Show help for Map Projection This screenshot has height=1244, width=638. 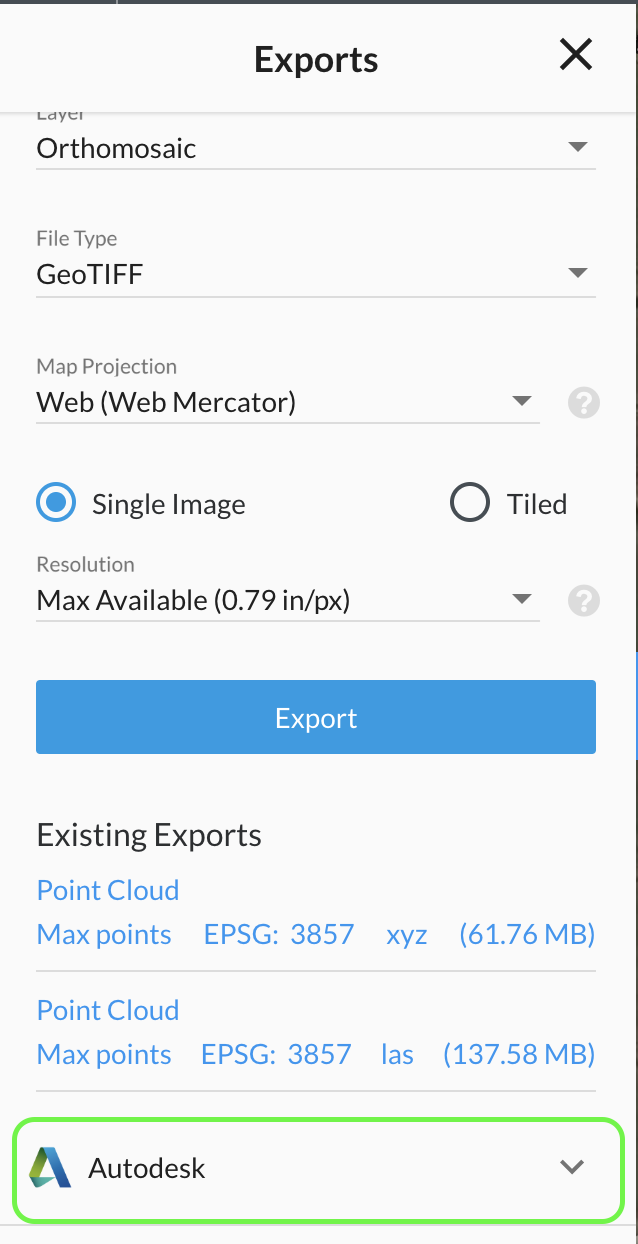(584, 403)
